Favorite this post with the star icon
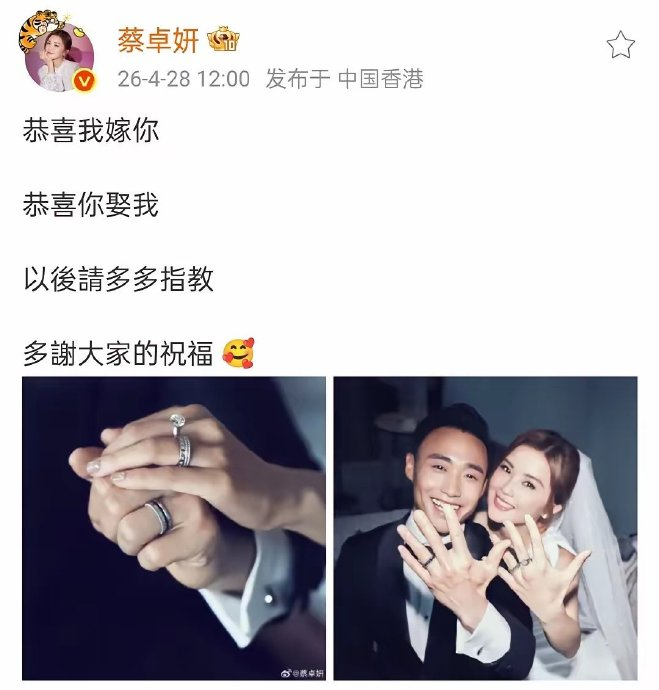The width and height of the screenshot is (659, 690). (620, 45)
